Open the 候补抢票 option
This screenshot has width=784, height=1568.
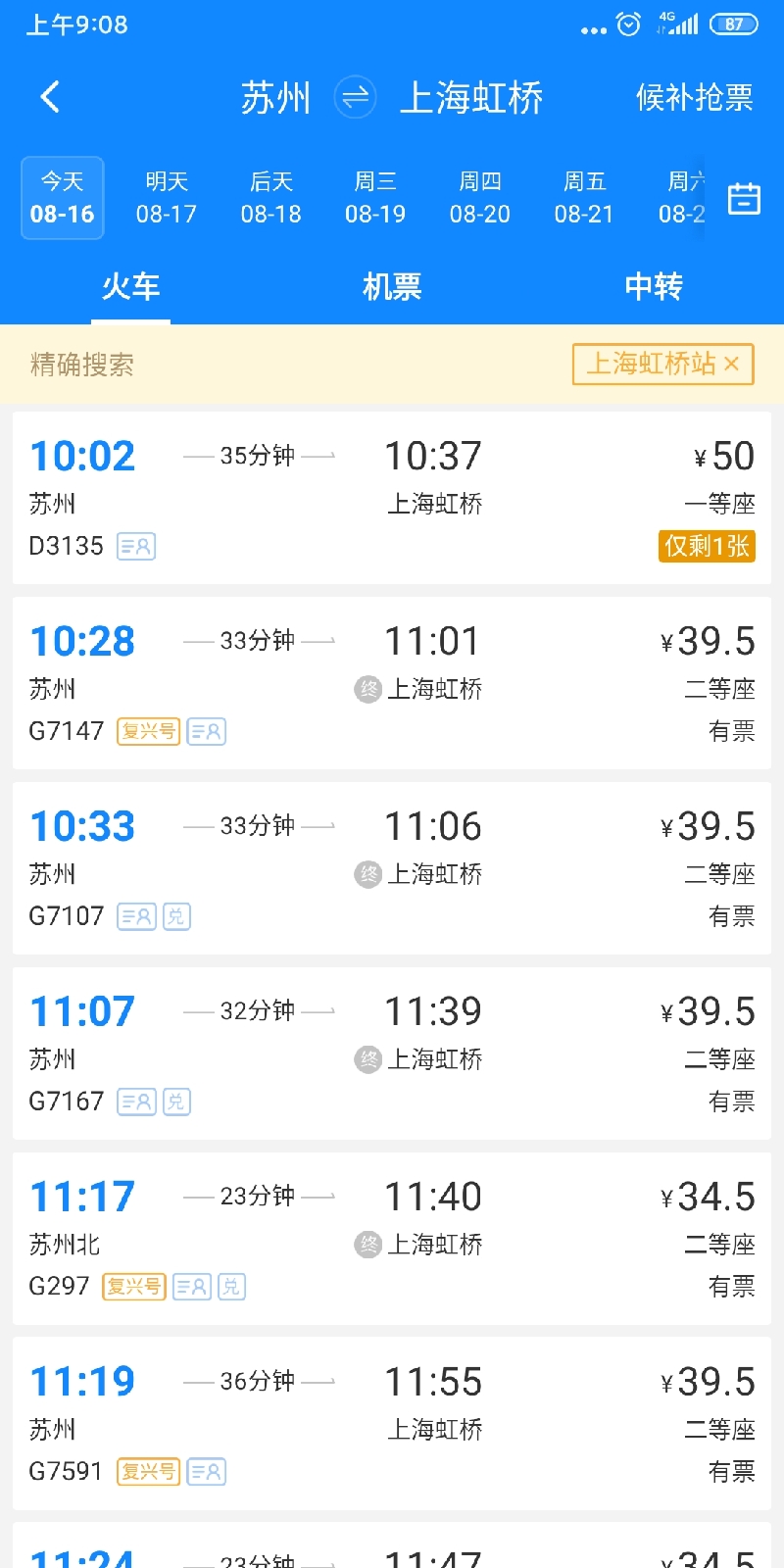(694, 97)
